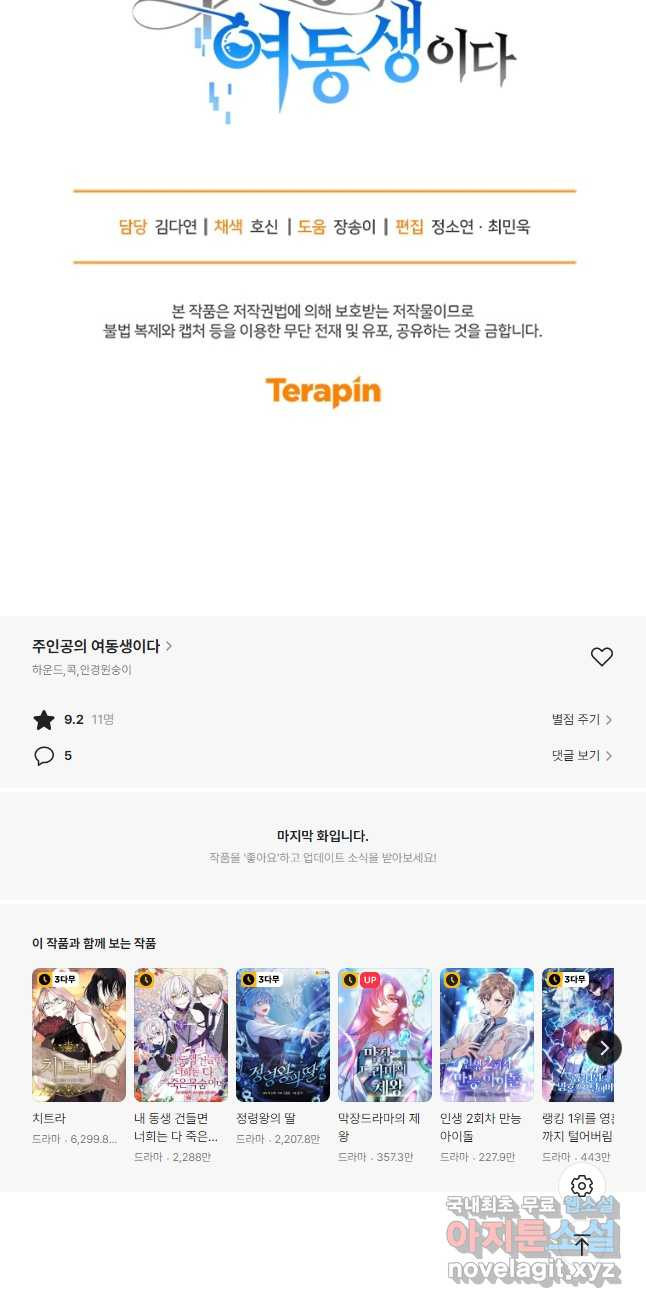Open the 주인공의 여동생이다 title link
The width and height of the screenshot is (646, 1308).
click(x=102, y=646)
